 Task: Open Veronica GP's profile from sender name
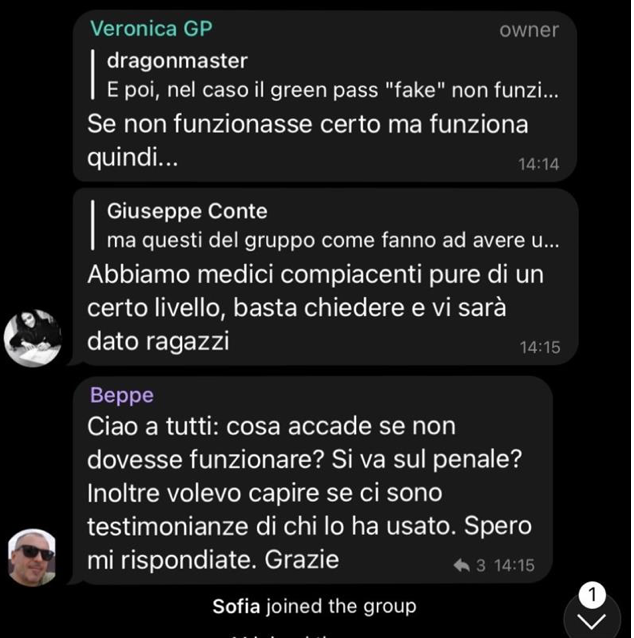pos(151,29)
